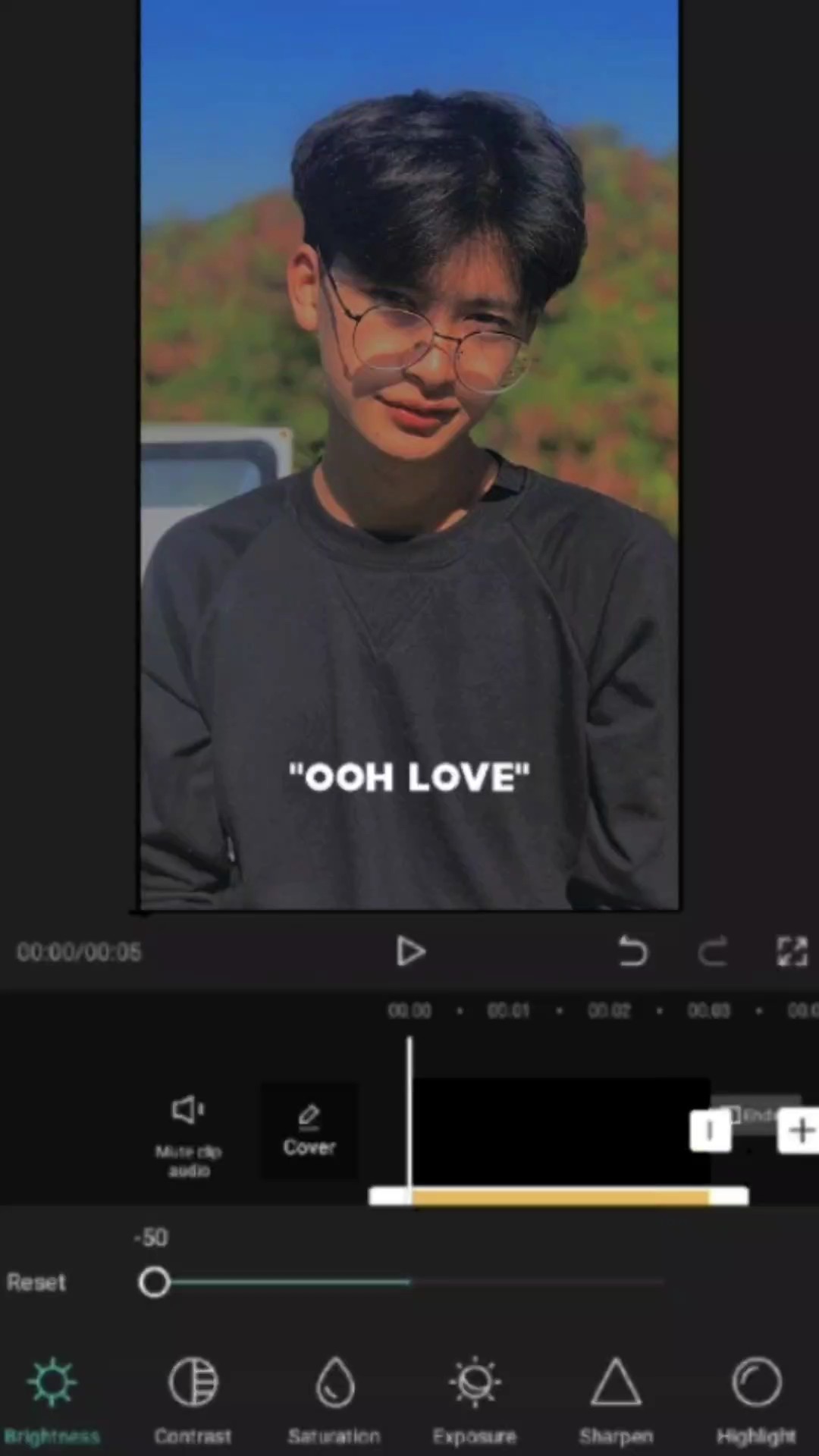Undo the last edit

[x=632, y=951]
